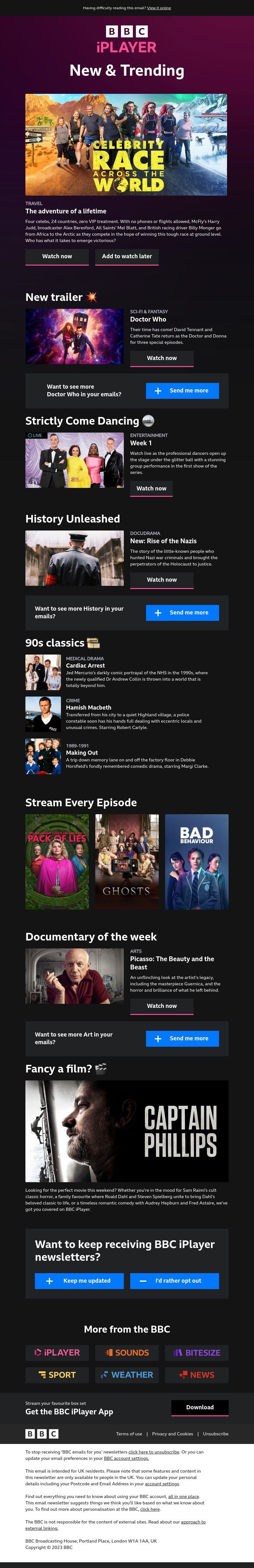The width and height of the screenshot is (254, 1568).
Task: Open the Captain Phillips film banner
Action: coord(126,1131)
